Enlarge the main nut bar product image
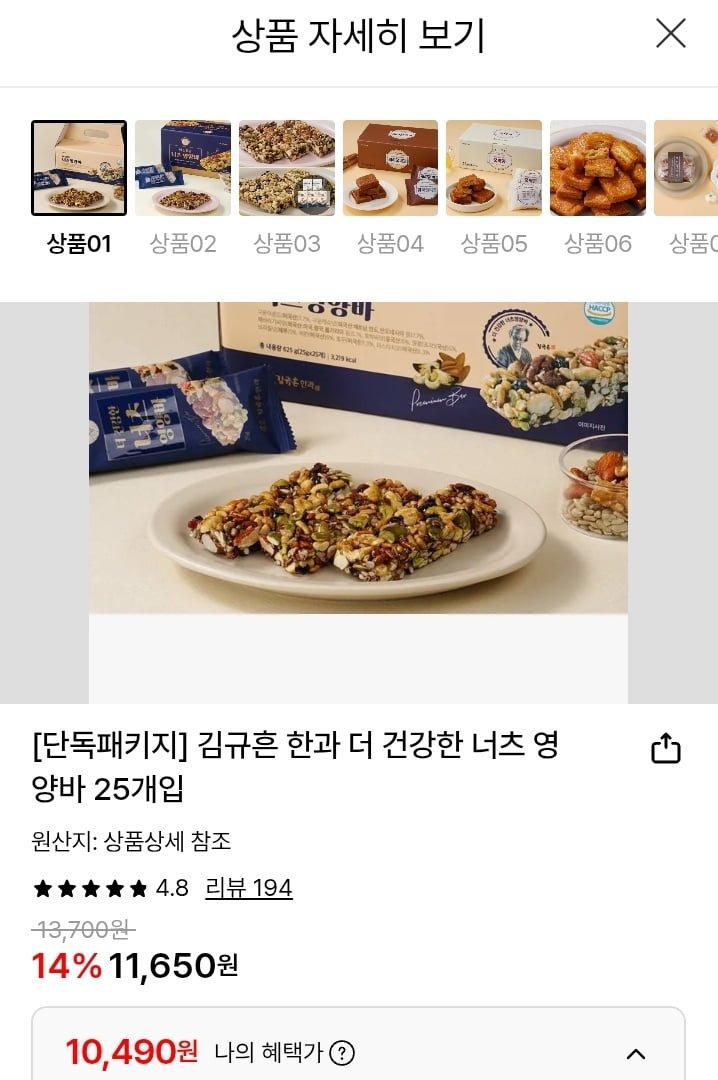This screenshot has height=1080, width=718. tap(358, 458)
